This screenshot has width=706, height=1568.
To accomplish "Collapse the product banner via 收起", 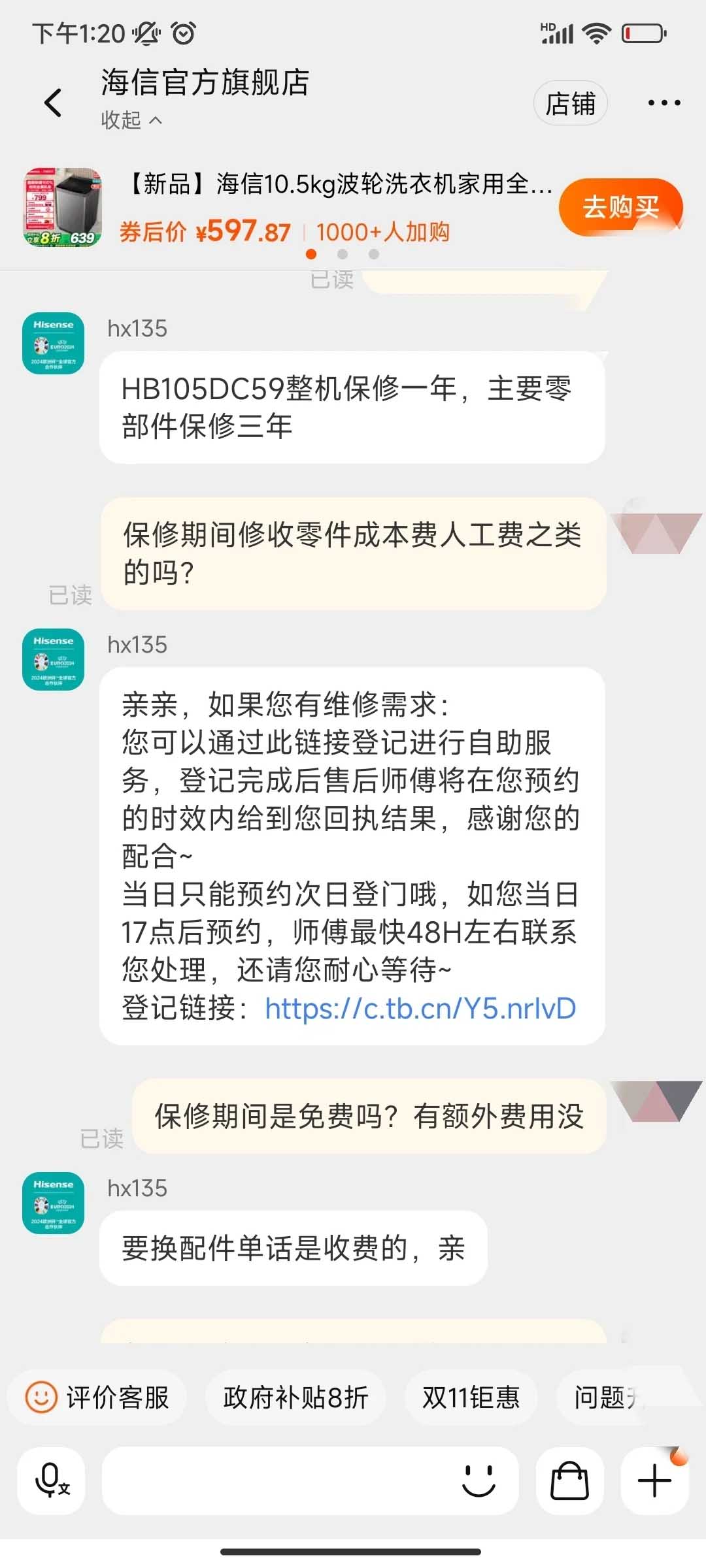I will click(x=131, y=120).
